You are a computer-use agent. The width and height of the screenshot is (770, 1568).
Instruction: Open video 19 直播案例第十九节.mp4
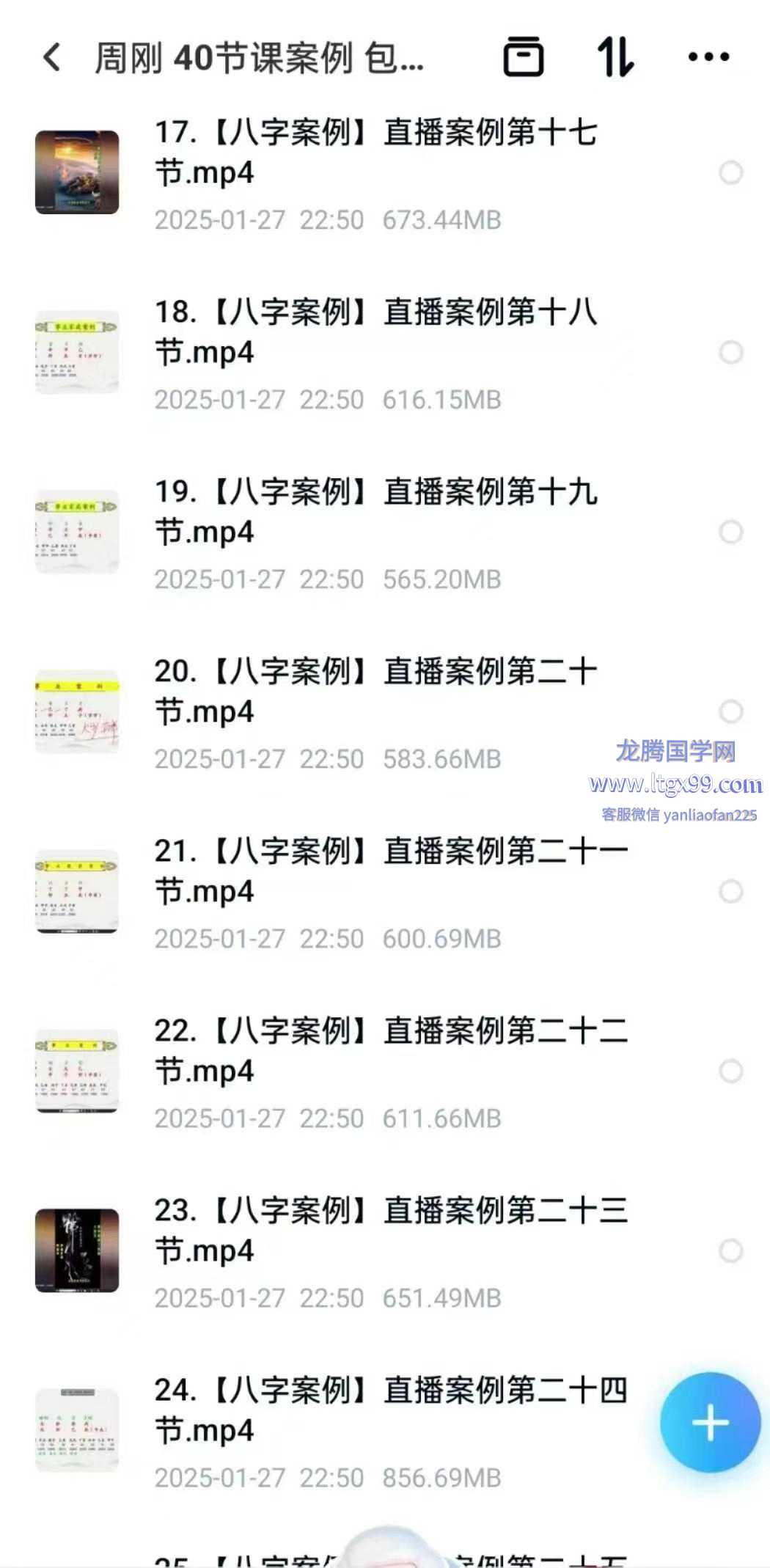point(374,512)
